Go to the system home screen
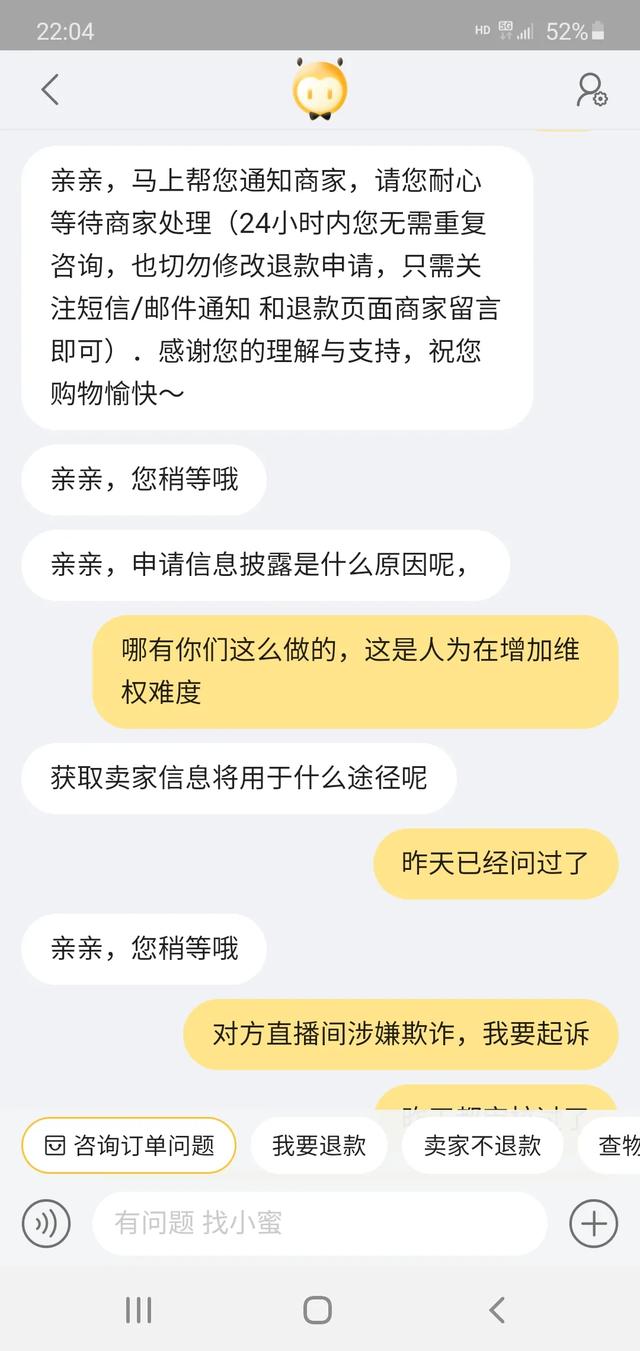Image resolution: width=640 pixels, height=1351 pixels. [318, 1310]
